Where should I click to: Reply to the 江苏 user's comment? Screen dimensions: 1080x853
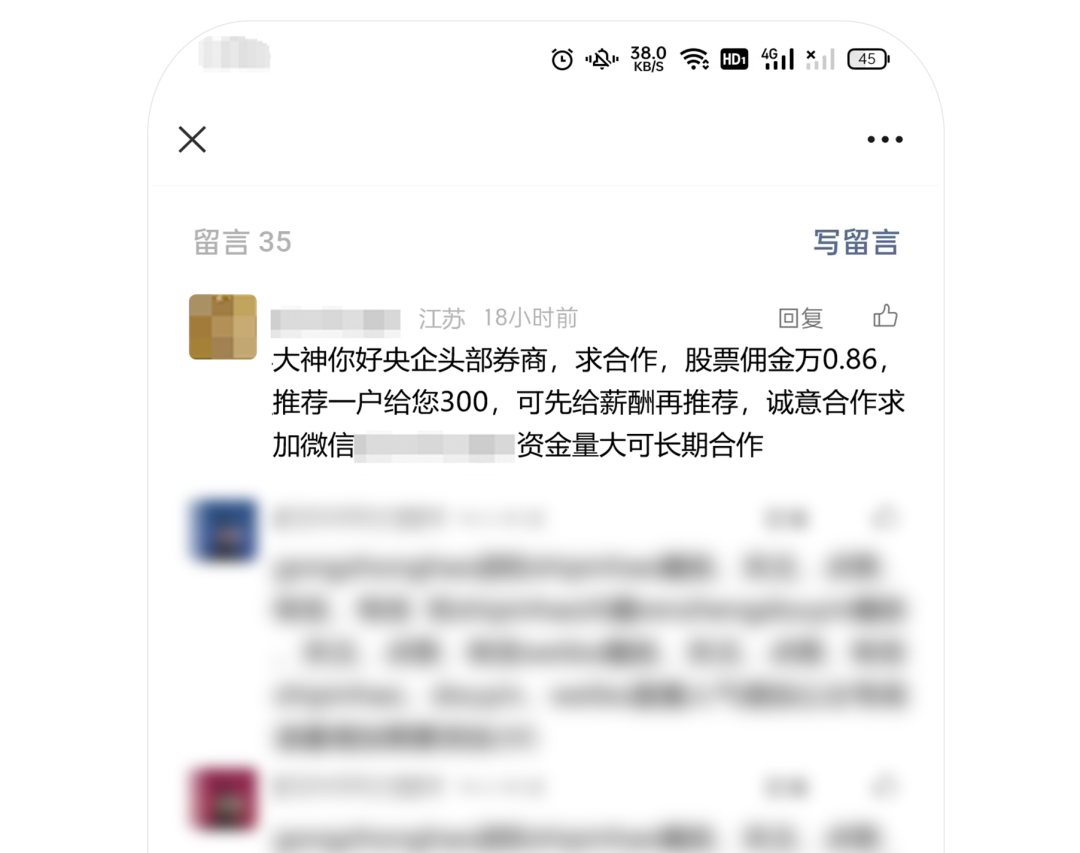(x=800, y=318)
